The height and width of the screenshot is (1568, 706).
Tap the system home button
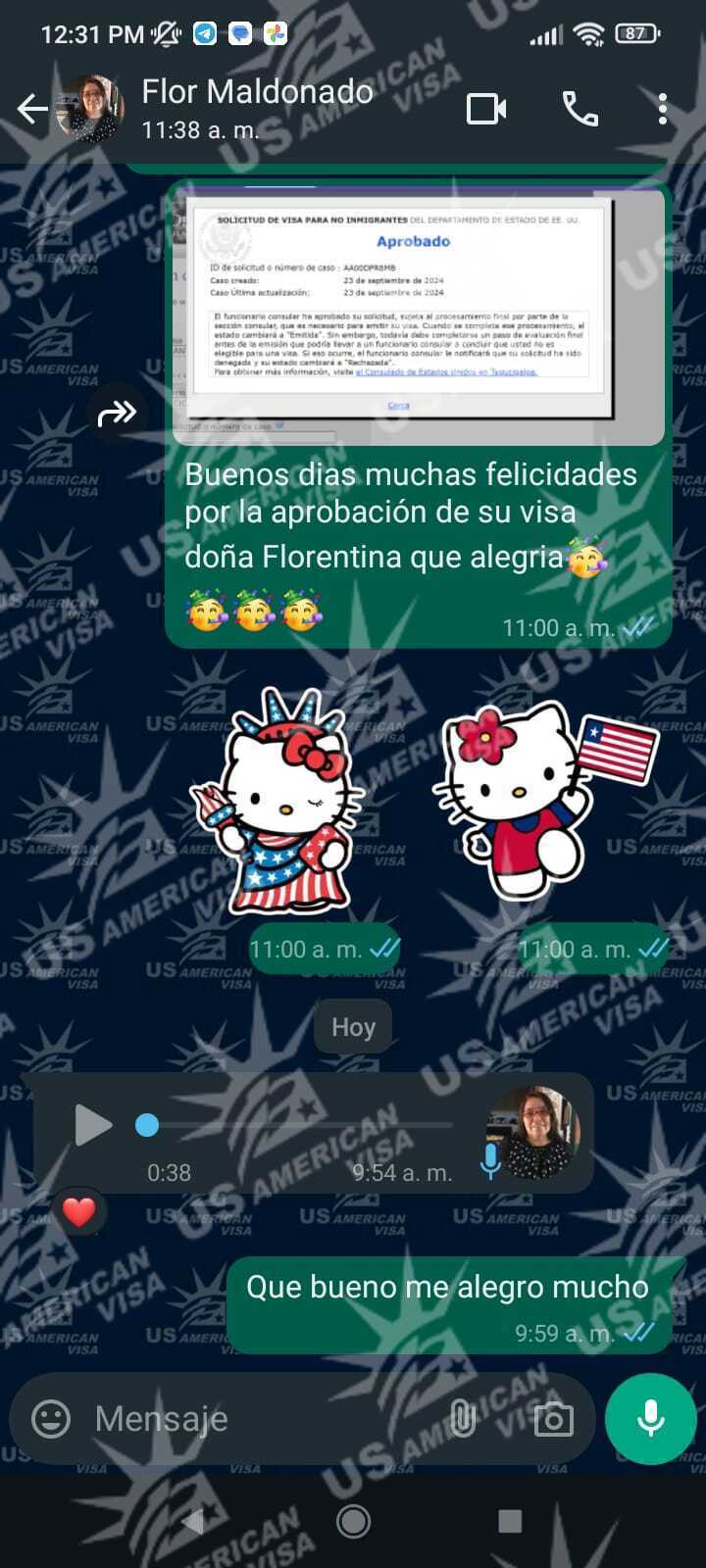[353, 1521]
